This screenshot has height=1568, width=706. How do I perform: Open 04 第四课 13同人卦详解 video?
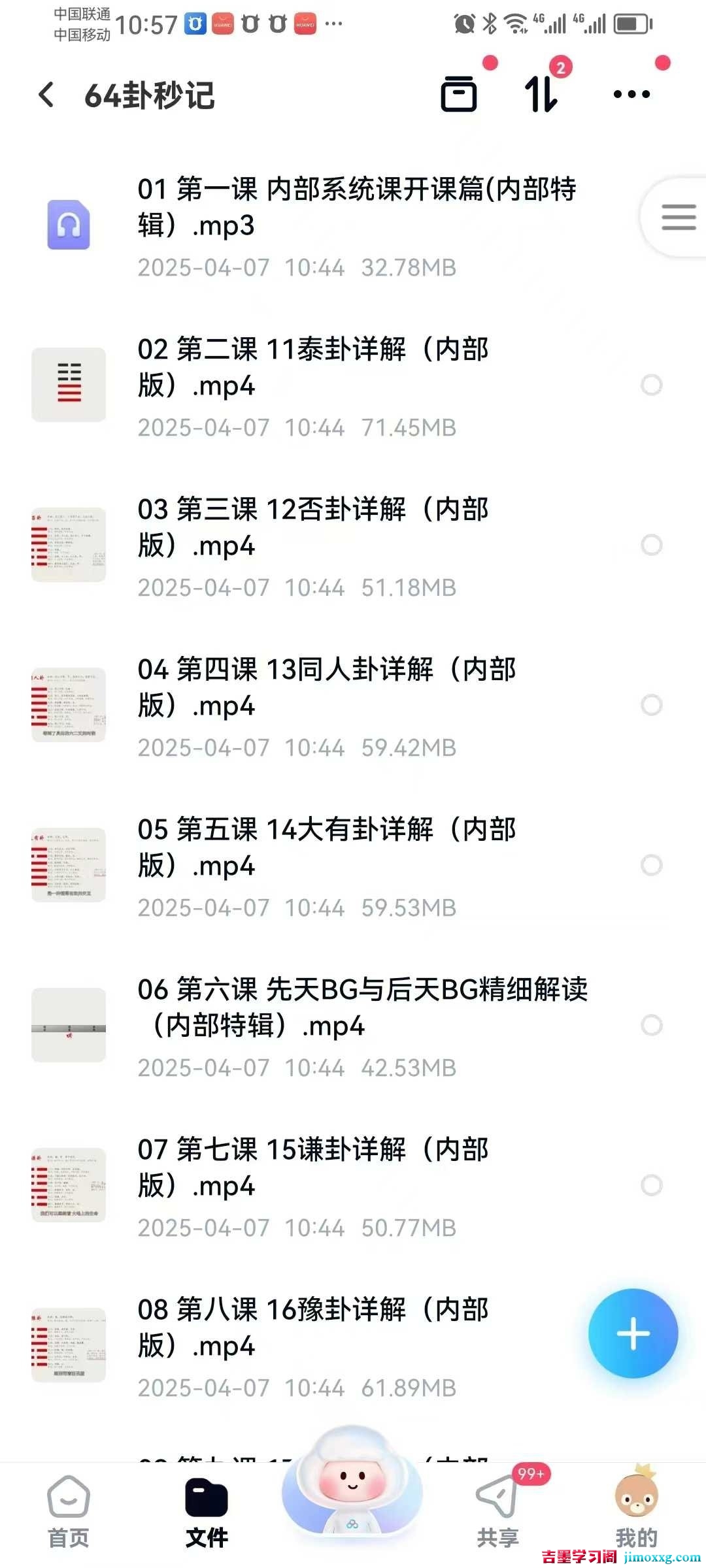tap(327, 706)
